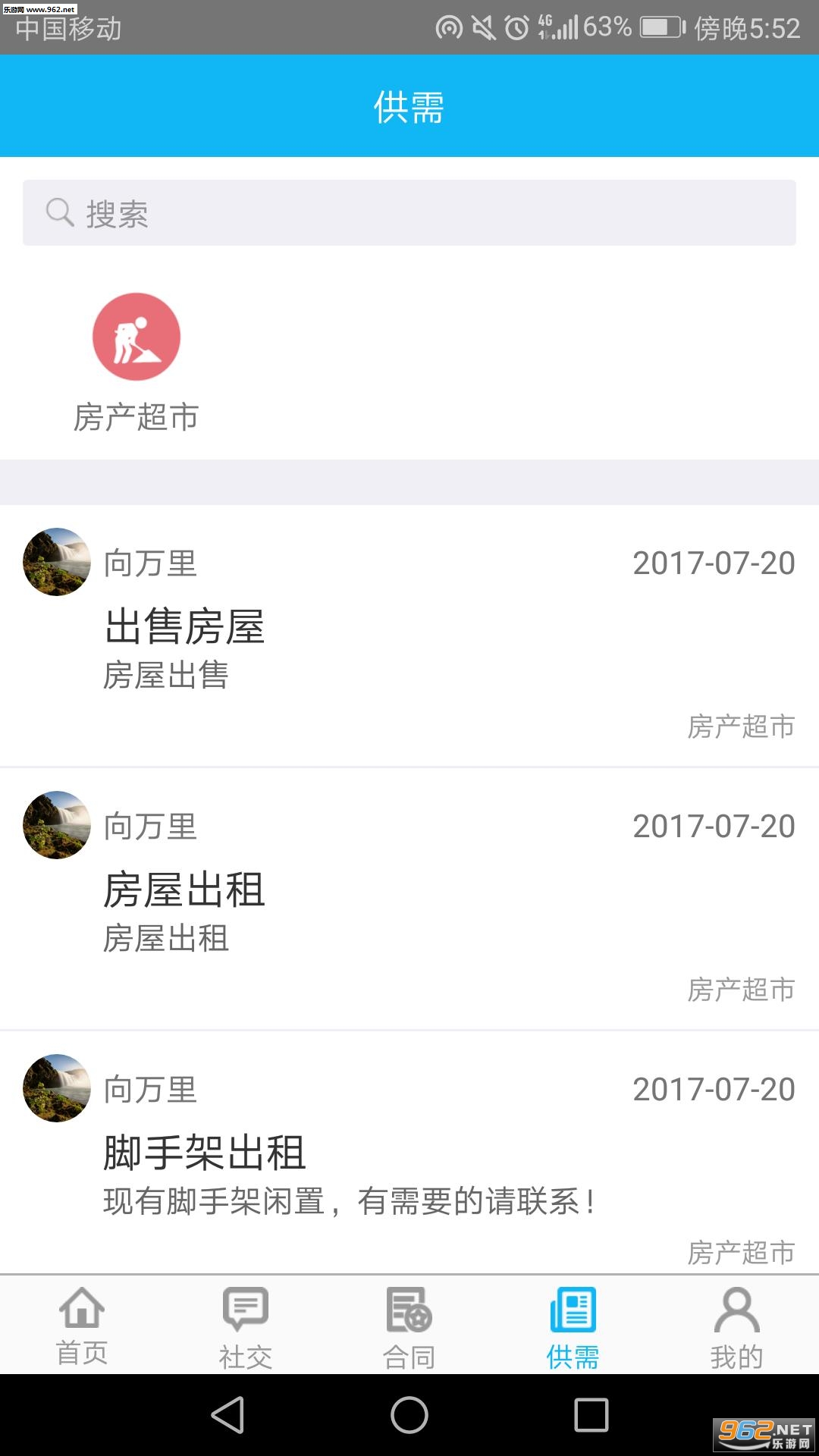Go back with the system back button

(227, 1415)
